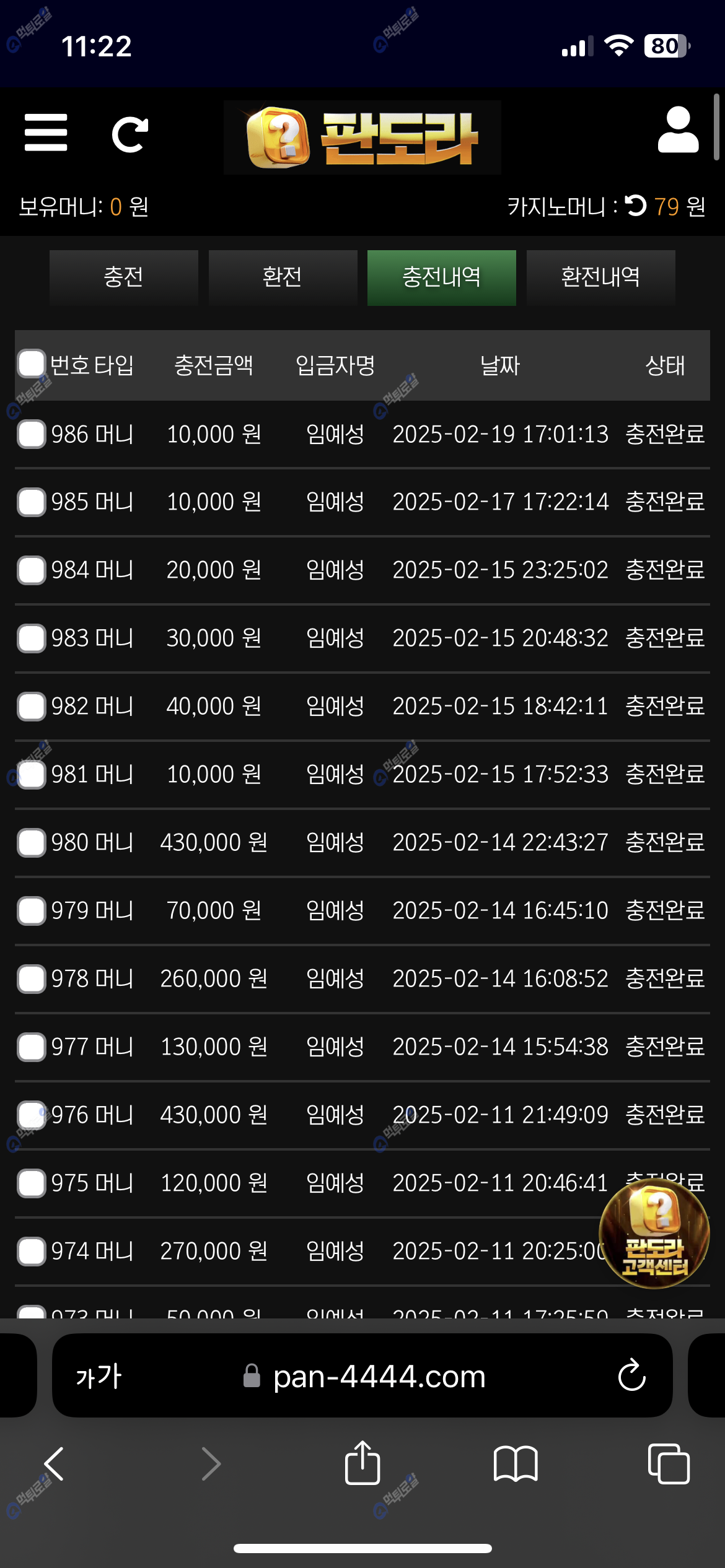
Task: Mark the checkbox for entry 977
Action: click(31, 1047)
